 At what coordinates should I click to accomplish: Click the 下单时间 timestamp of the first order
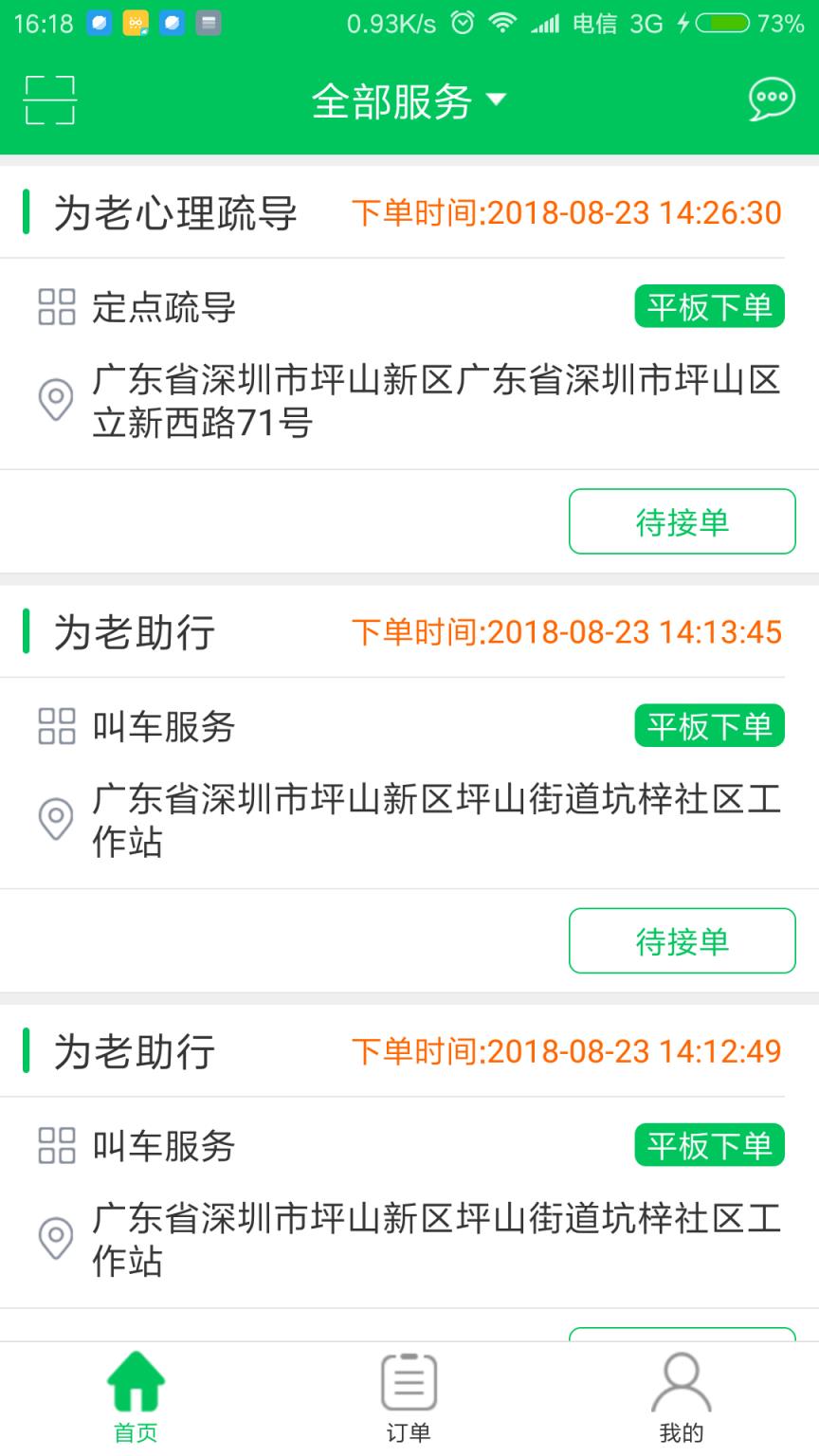click(567, 212)
